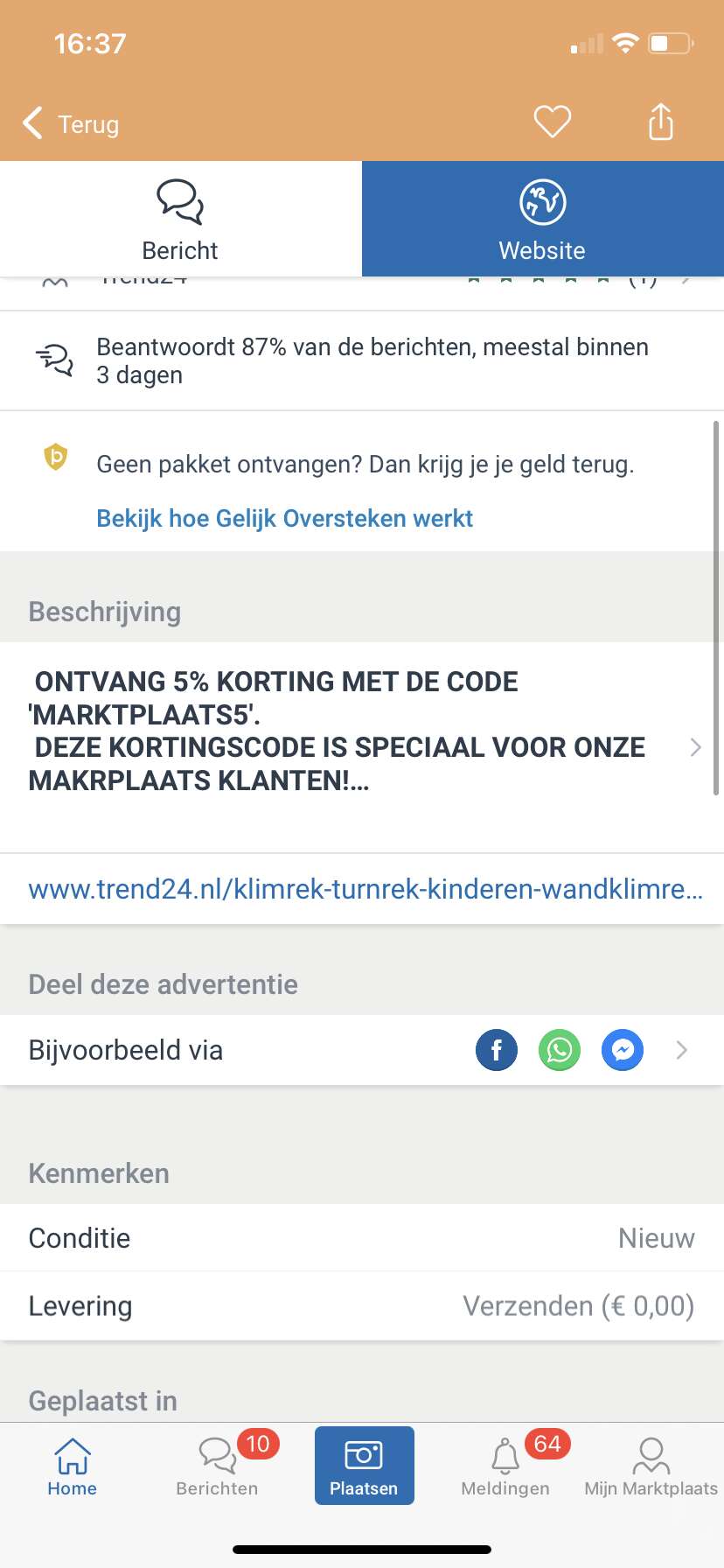Save this listing with the heart icon
The height and width of the screenshot is (1568, 724).
coord(553,122)
